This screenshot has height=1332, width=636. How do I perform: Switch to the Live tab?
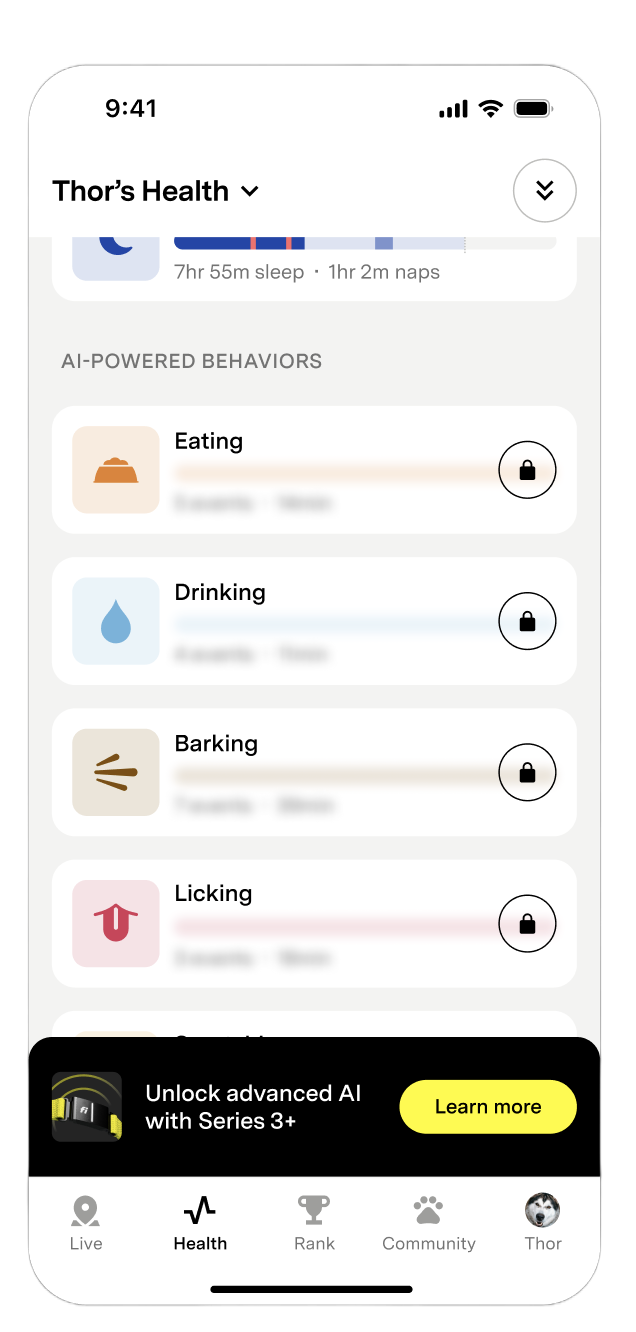[x=86, y=1224]
